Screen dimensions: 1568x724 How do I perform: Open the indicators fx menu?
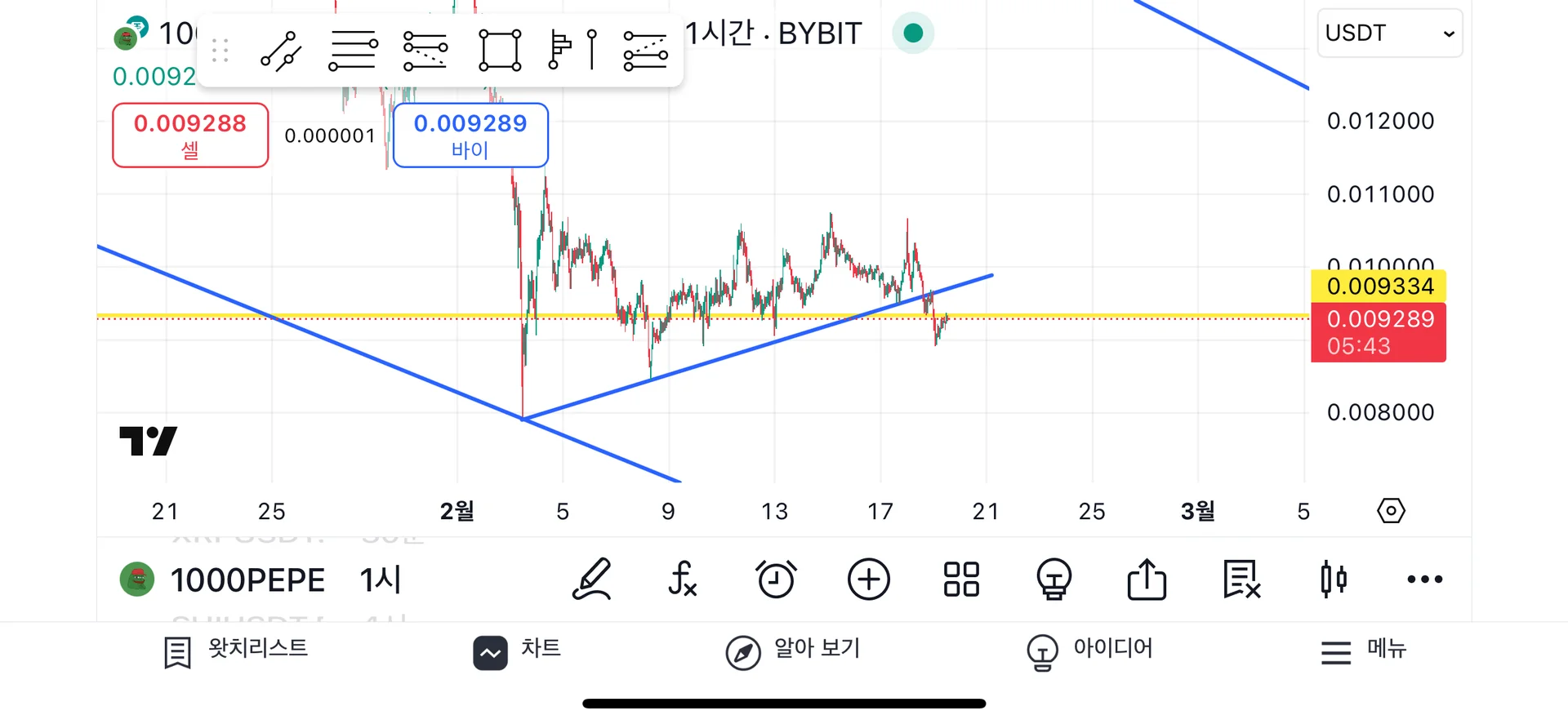683,580
